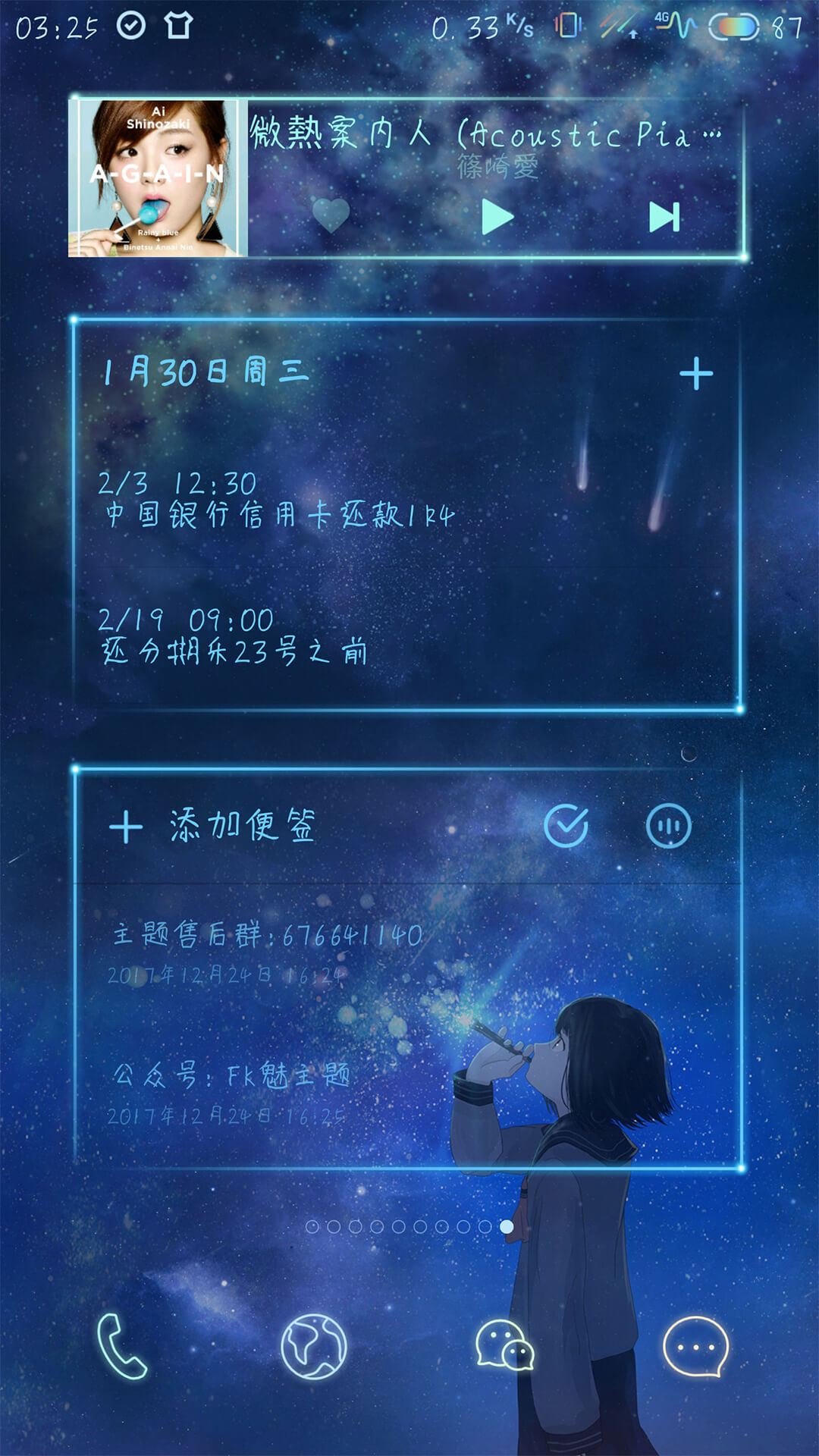The image size is (819, 1456).
Task: Open the A-G-A-I-N album cover
Action: (158, 178)
